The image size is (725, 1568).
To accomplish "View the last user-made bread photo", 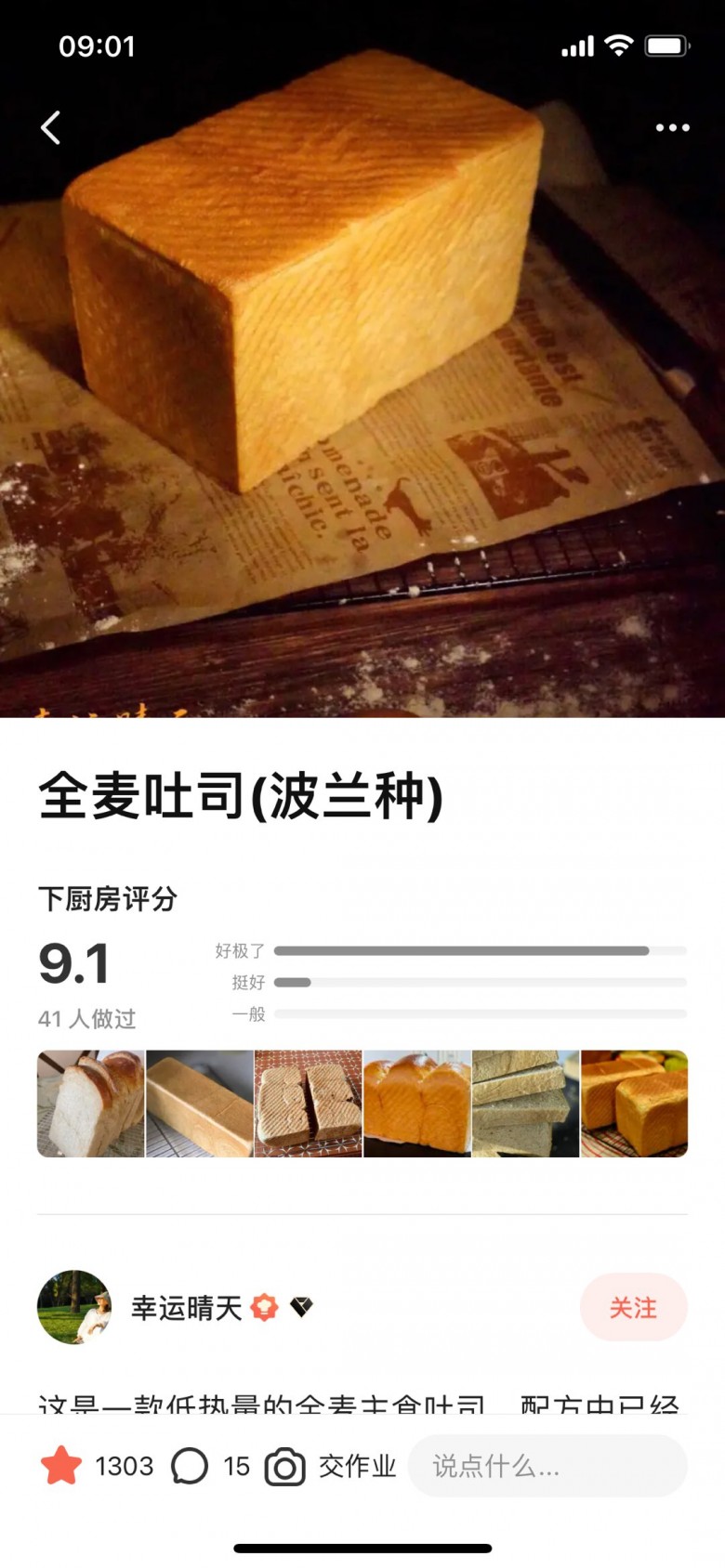I will pyautogui.click(x=634, y=1104).
